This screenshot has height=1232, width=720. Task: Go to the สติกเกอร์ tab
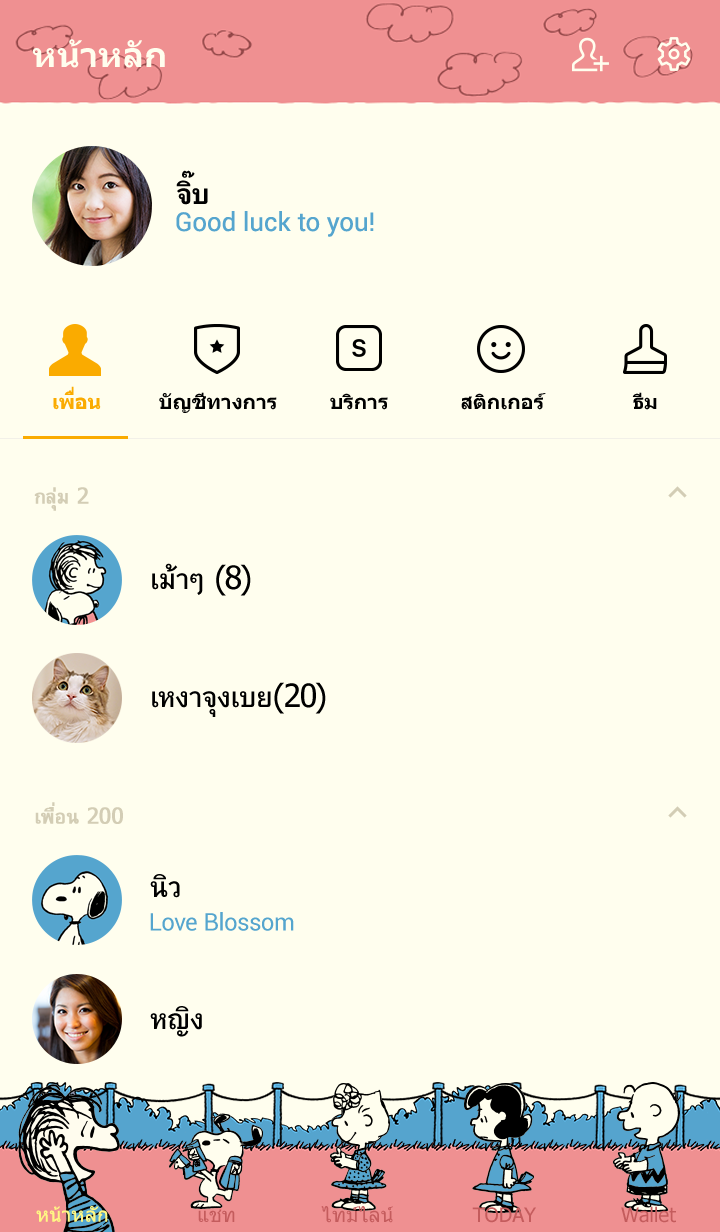501,370
